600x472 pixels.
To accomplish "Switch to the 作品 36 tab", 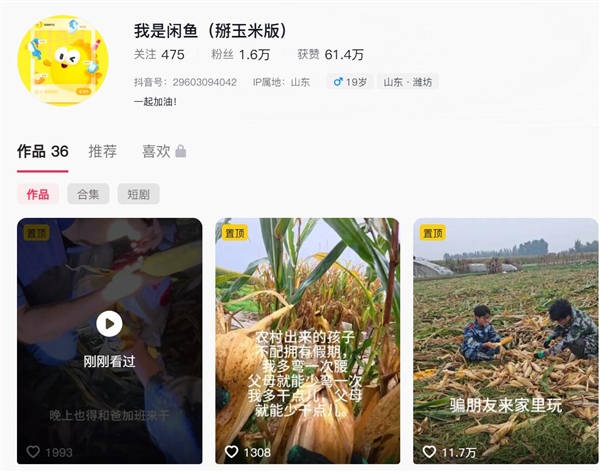I will (x=43, y=151).
